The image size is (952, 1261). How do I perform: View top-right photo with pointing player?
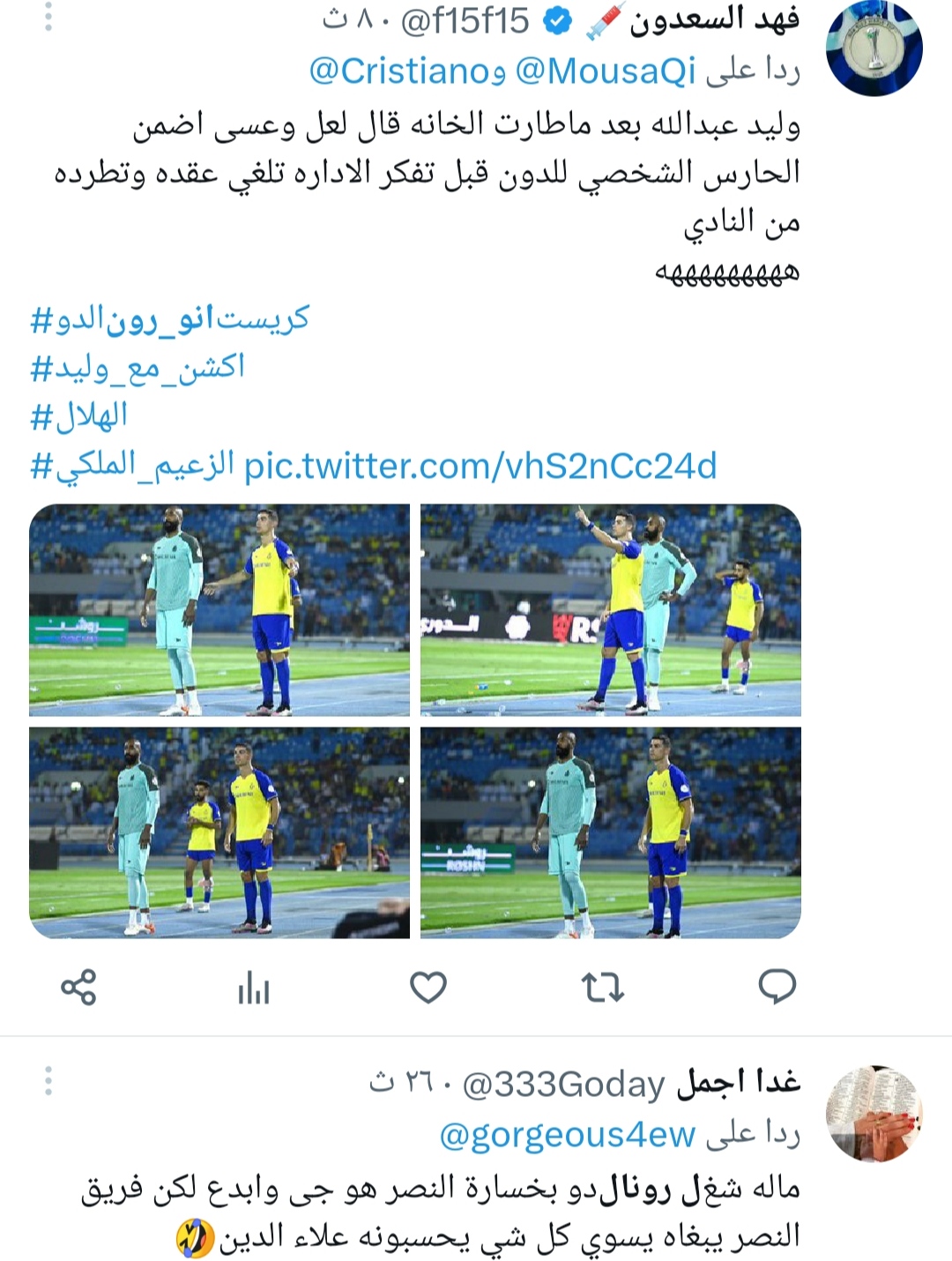click(611, 609)
